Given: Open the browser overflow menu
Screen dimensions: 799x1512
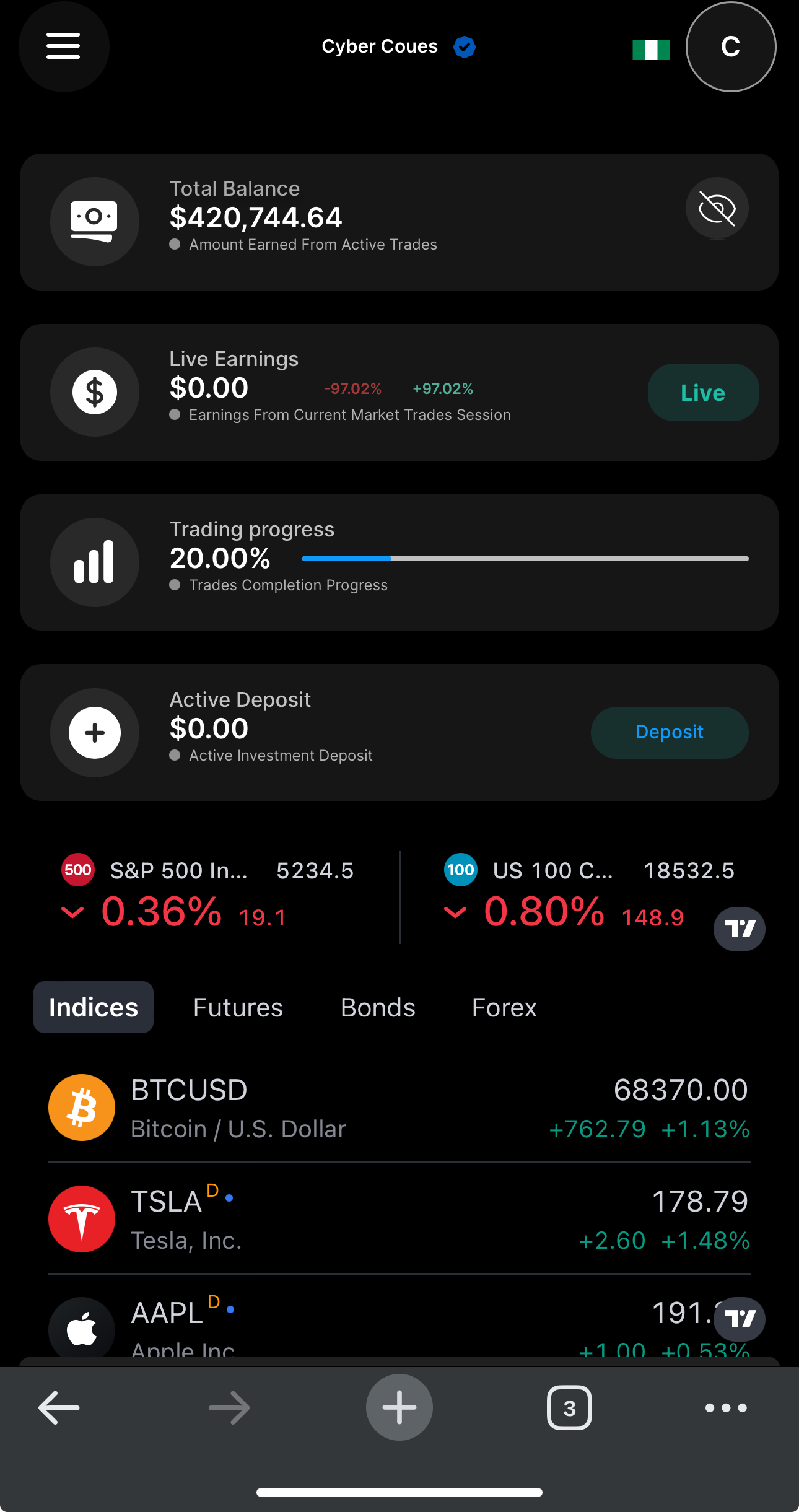Looking at the screenshot, I should [726, 1407].
